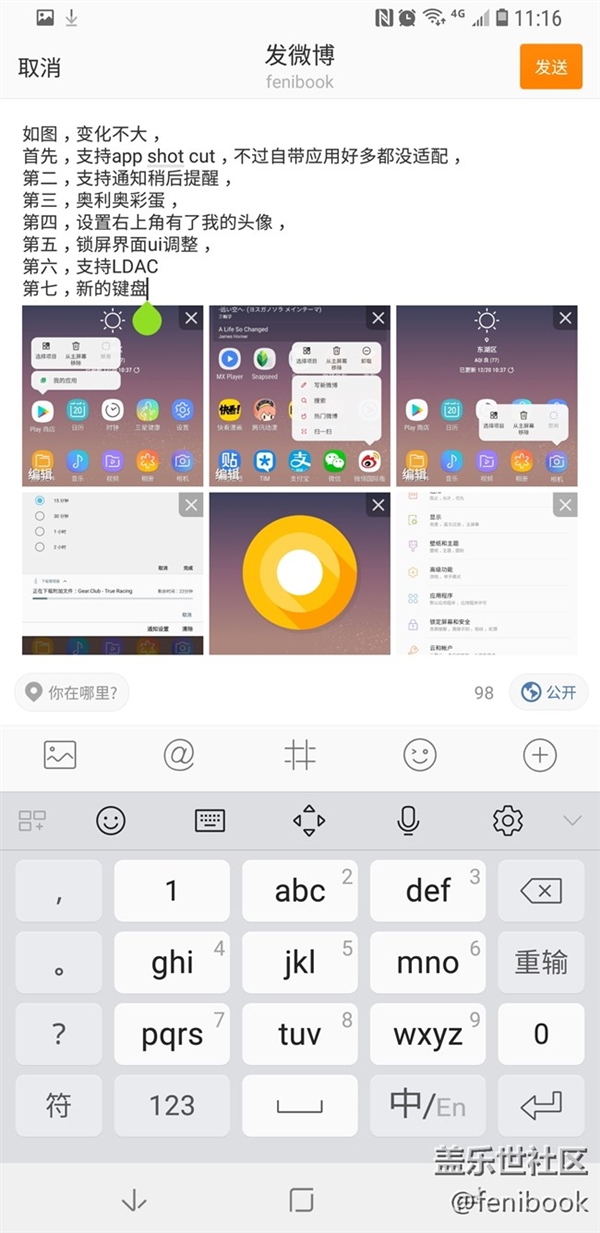Viewport: 600px width, 1233px height.
Task: Collapse the keyboard toolbar with the chevron
Action: 572,821
